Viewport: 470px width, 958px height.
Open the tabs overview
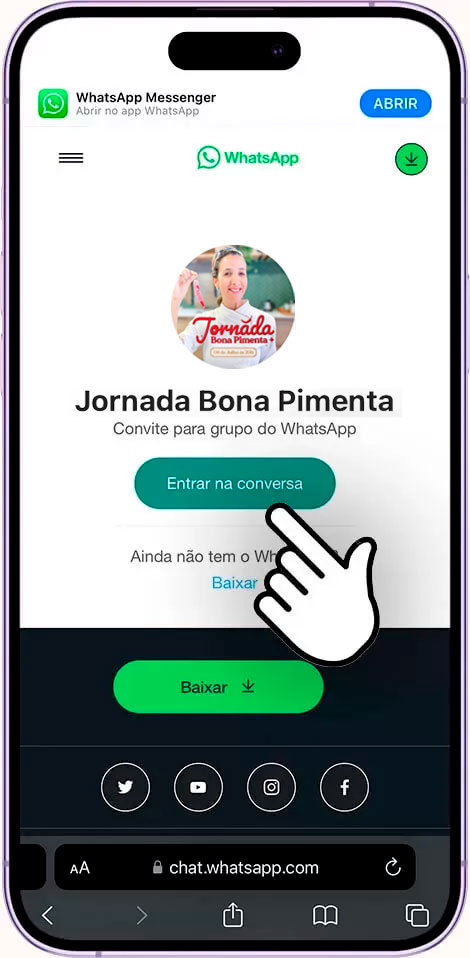pos(417,915)
